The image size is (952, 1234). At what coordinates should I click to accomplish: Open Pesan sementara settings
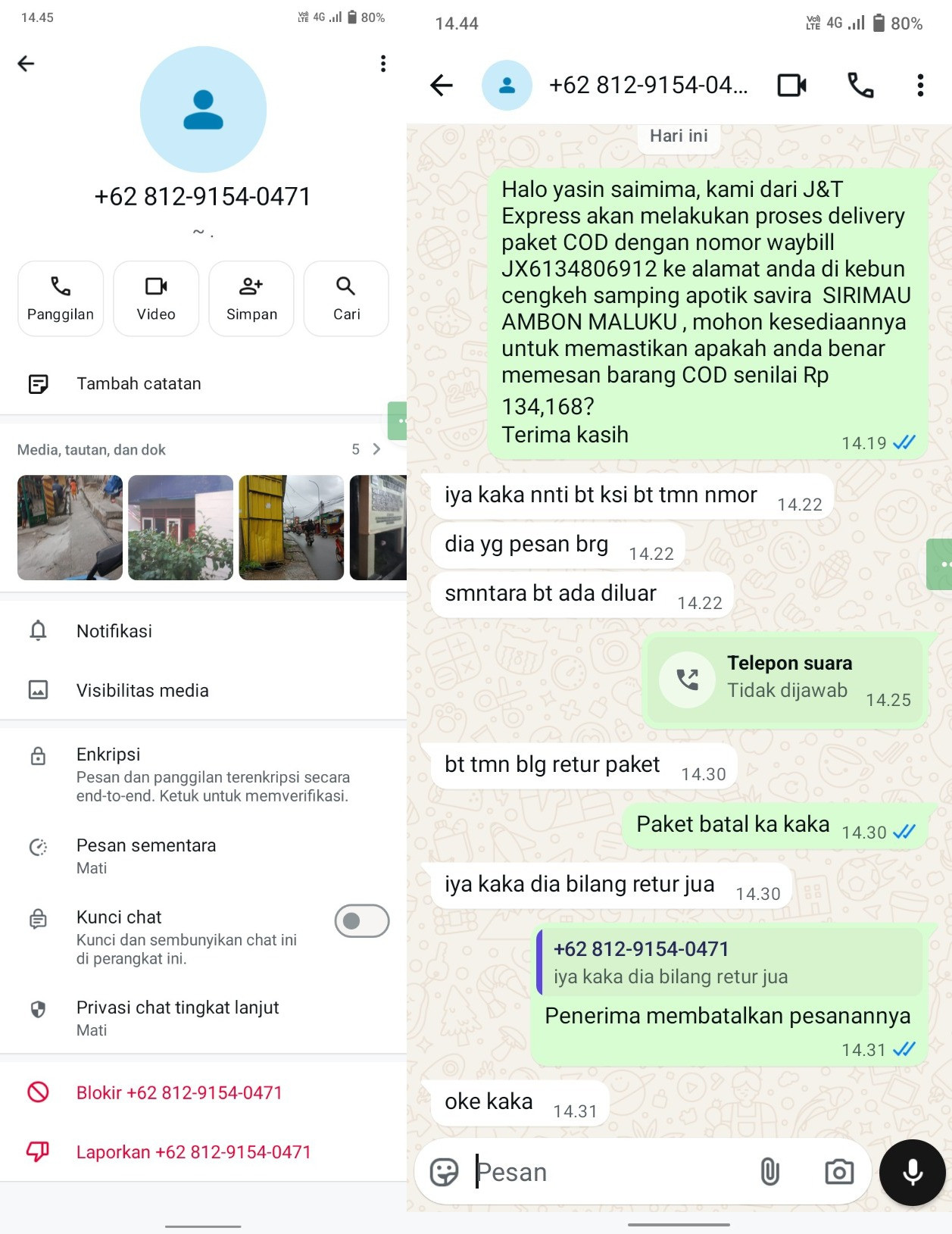203,856
